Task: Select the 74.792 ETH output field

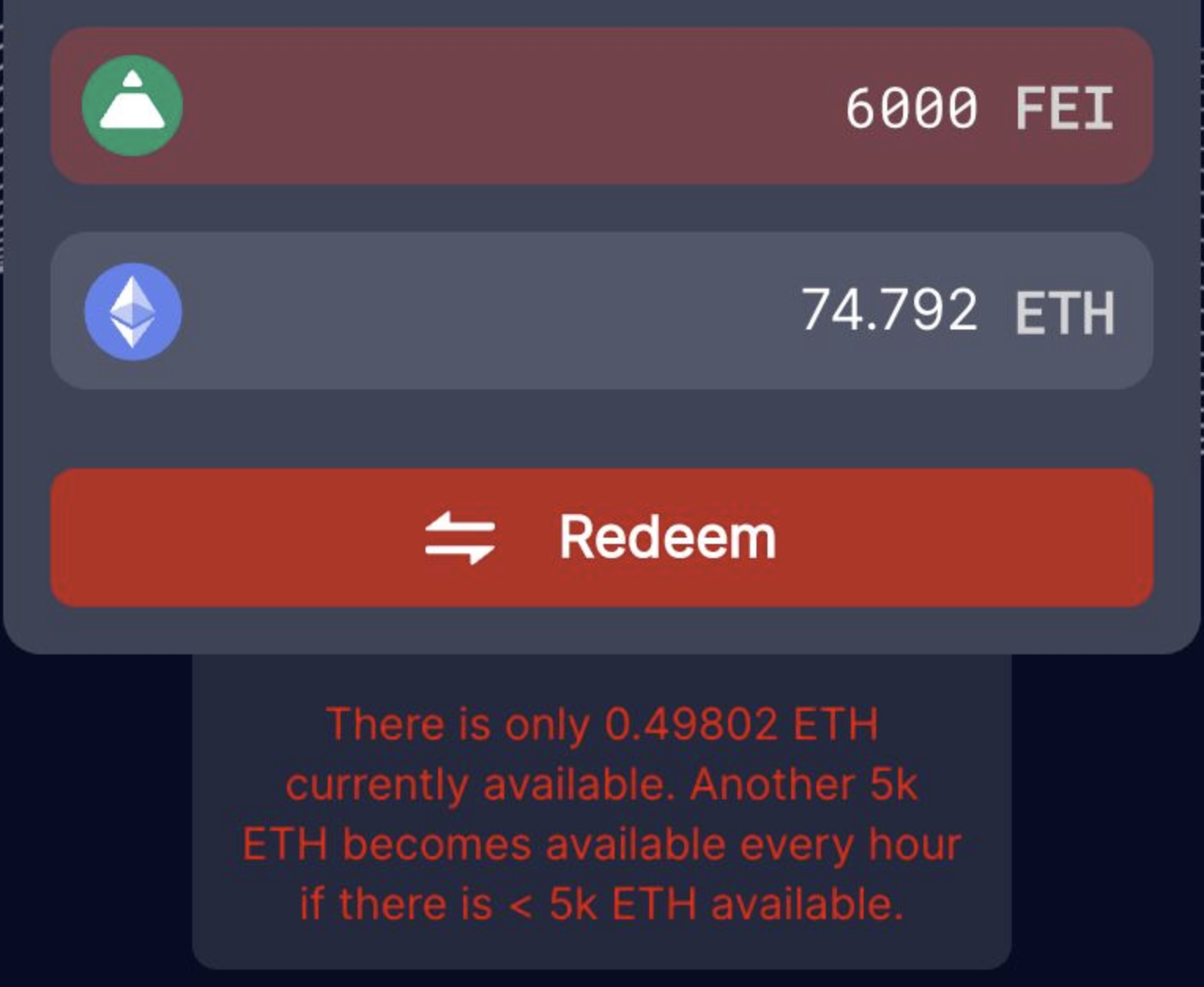Action: point(889,311)
